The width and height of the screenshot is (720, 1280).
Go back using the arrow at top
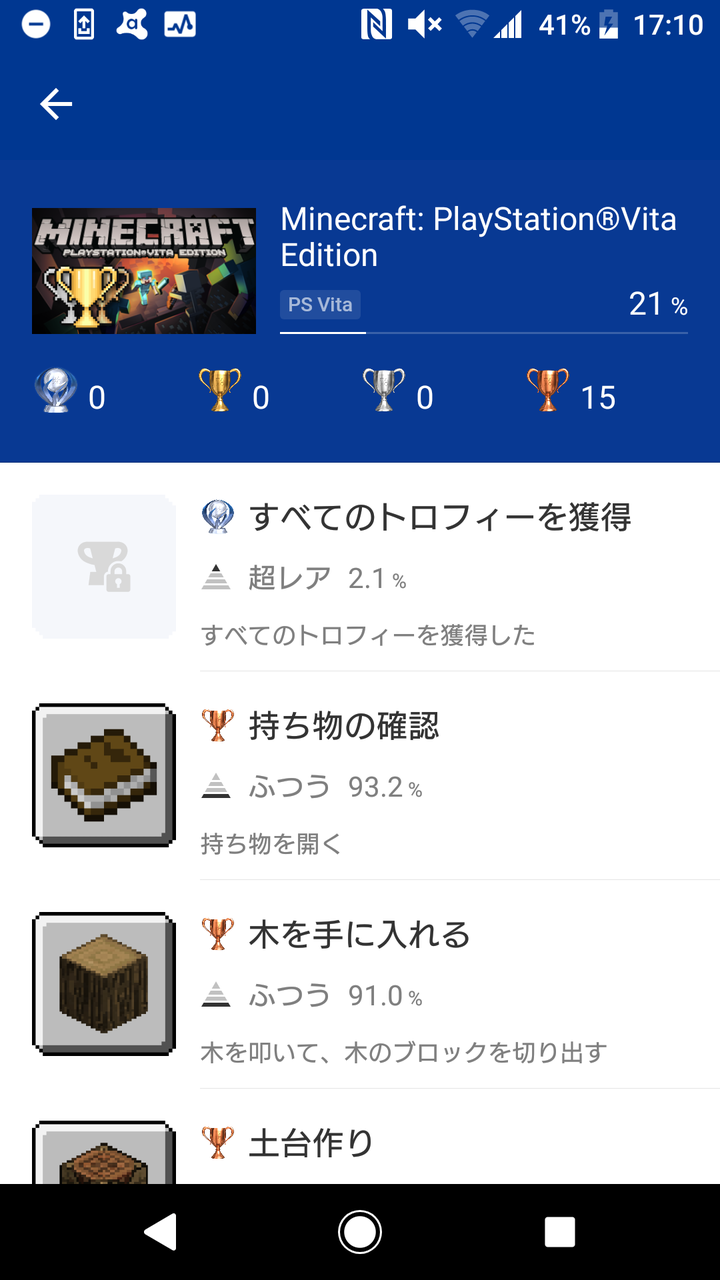(x=56, y=104)
